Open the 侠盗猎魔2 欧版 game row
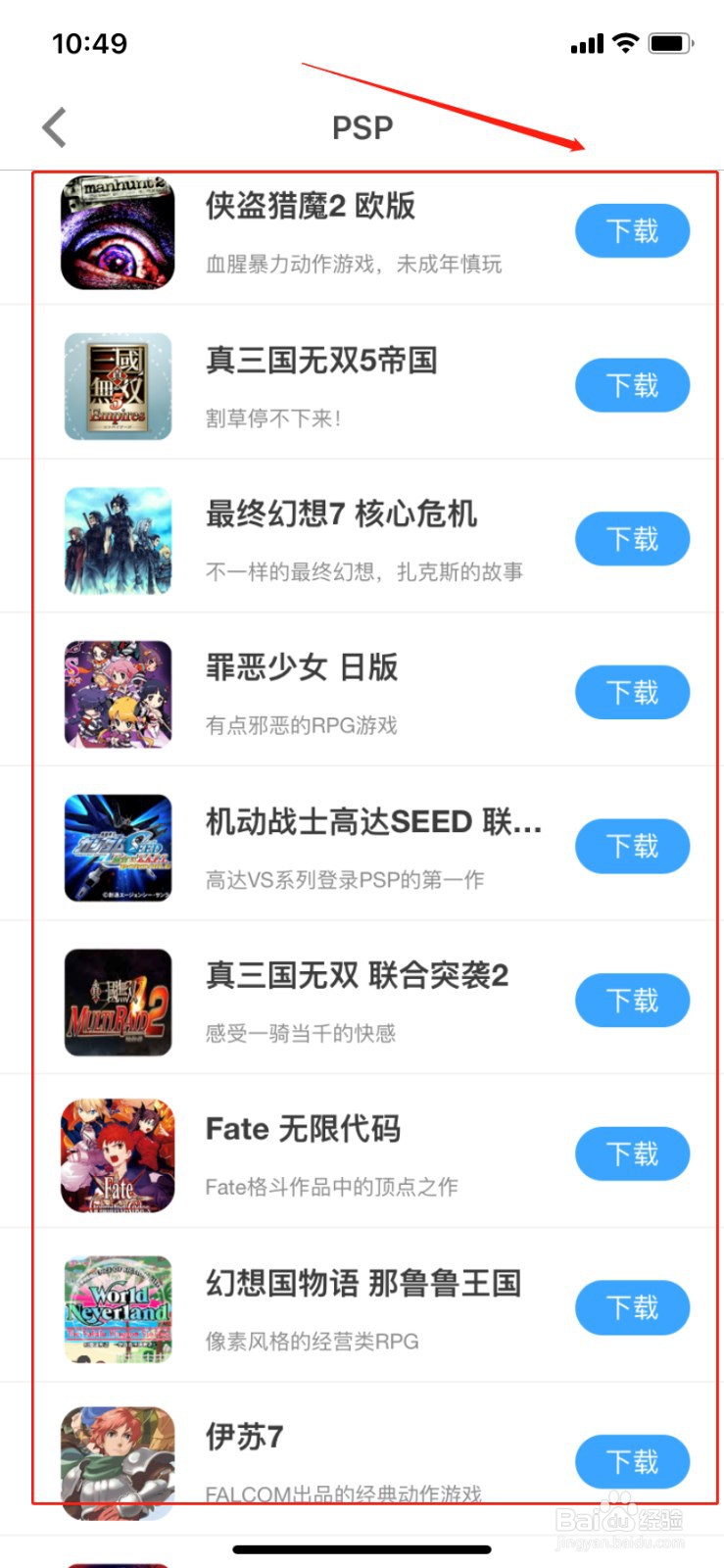724x1568 pixels. coord(362,237)
